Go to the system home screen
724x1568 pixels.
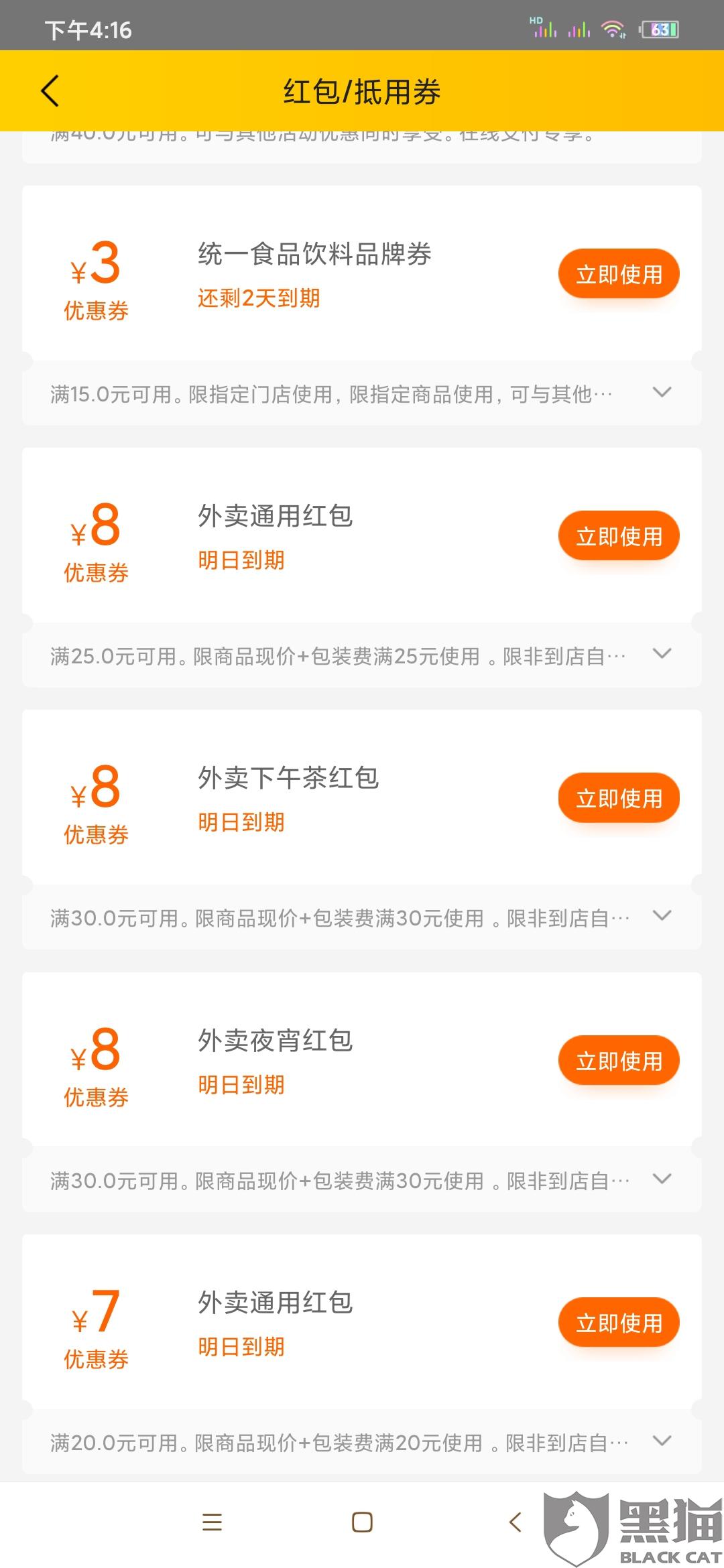362,1522
